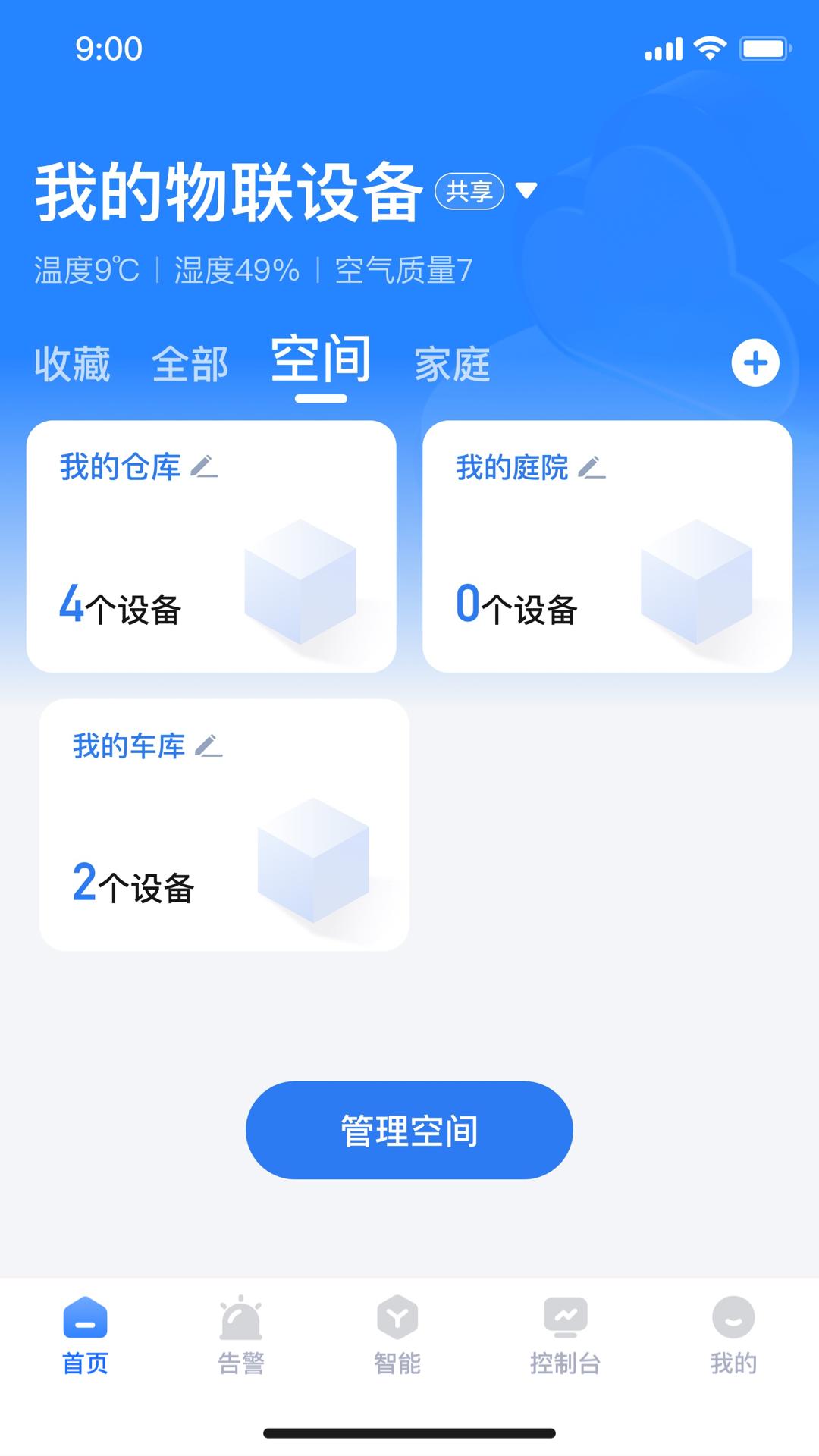The width and height of the screenshot is (819, 1456).
Task: Edit the name of 我的仓库
Action: pyautogui.click(x=204, y=466)
